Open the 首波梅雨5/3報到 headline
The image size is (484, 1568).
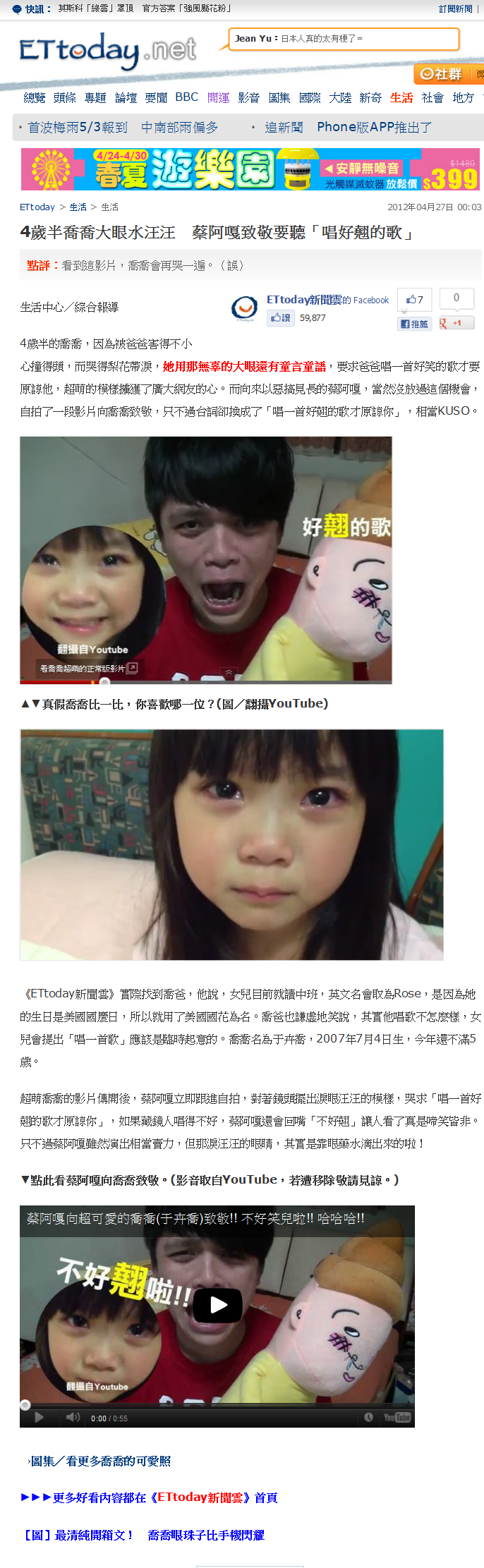pos(77,128)
